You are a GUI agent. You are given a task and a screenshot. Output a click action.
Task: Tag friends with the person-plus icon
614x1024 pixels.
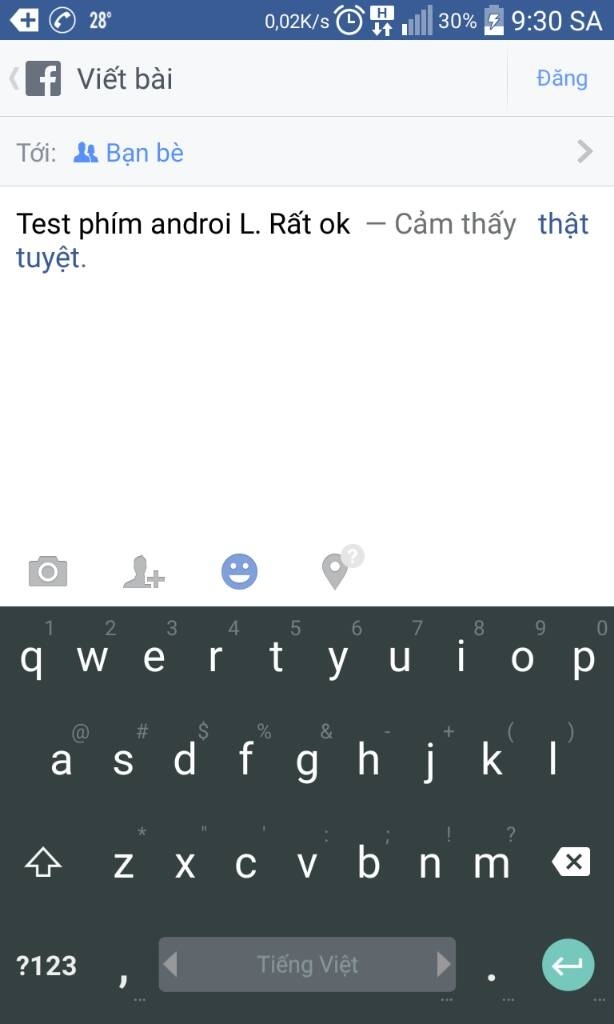[143, 572]
